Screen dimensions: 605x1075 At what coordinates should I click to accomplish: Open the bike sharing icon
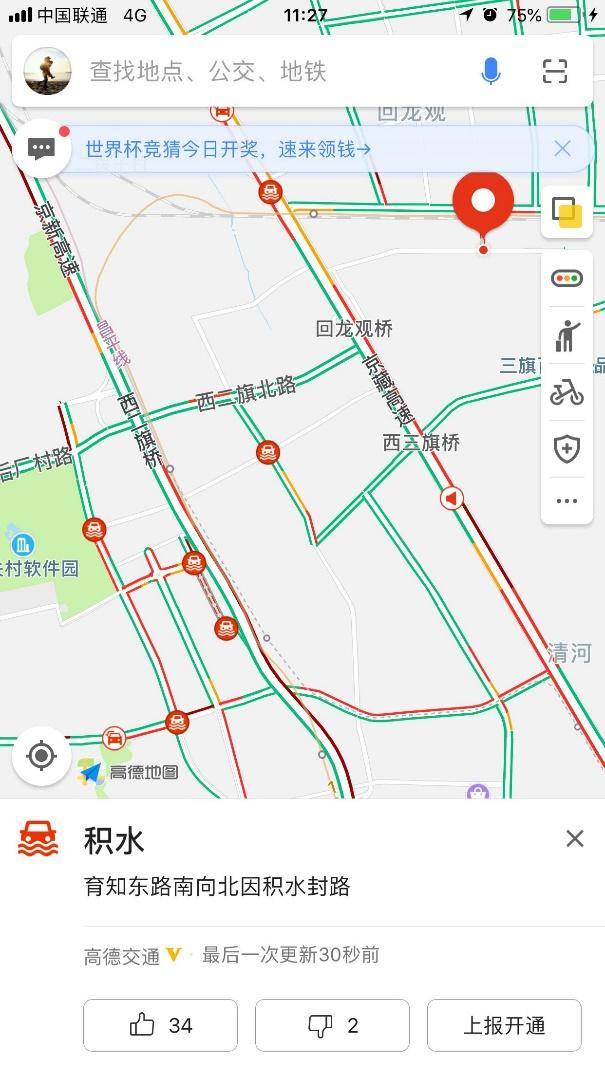567,392
